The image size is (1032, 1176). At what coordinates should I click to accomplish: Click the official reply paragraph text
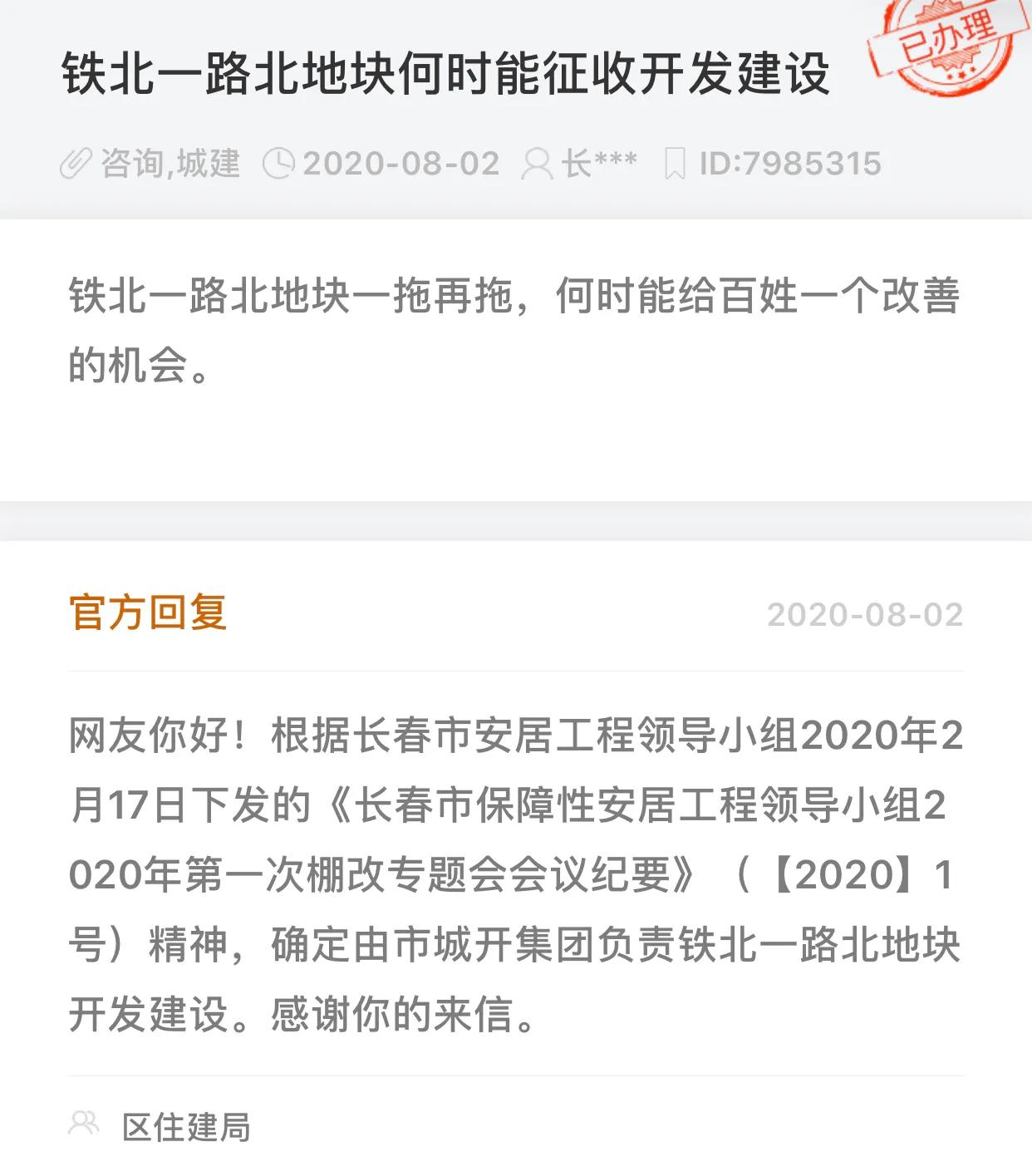pos(515,873)
